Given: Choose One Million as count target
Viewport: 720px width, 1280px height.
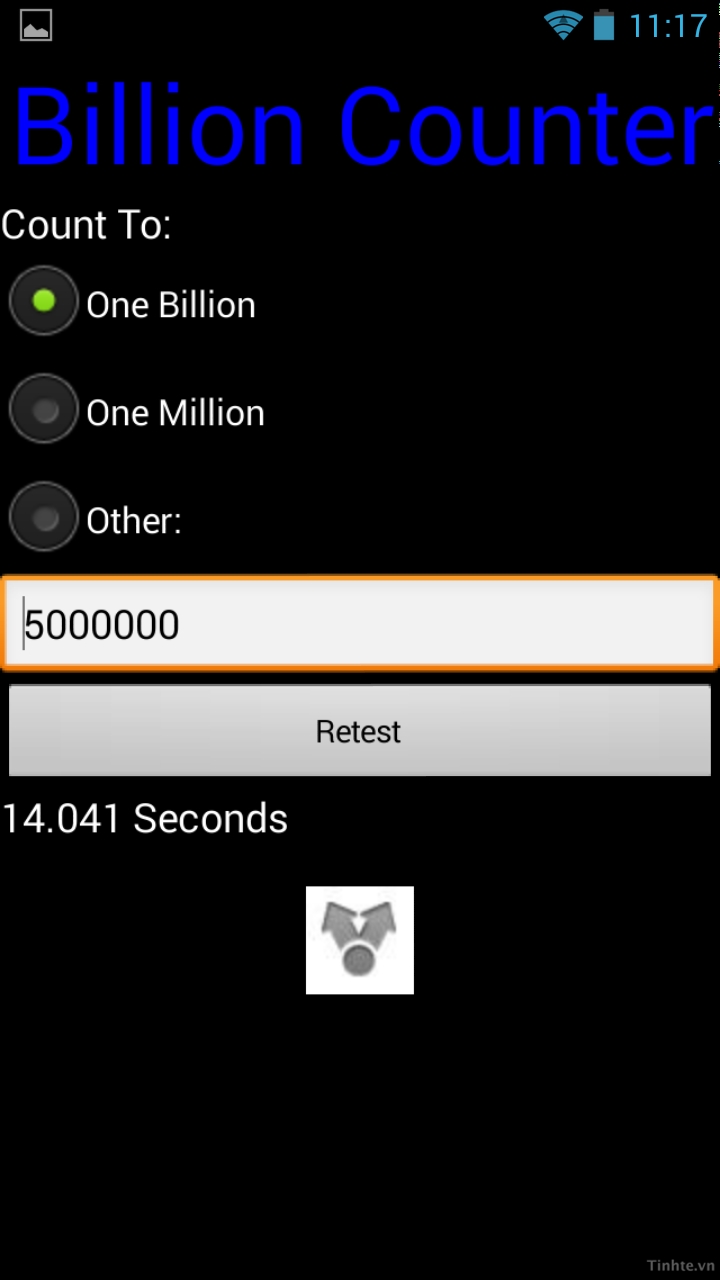Looking at the screenshot, I should coord(44,410).
